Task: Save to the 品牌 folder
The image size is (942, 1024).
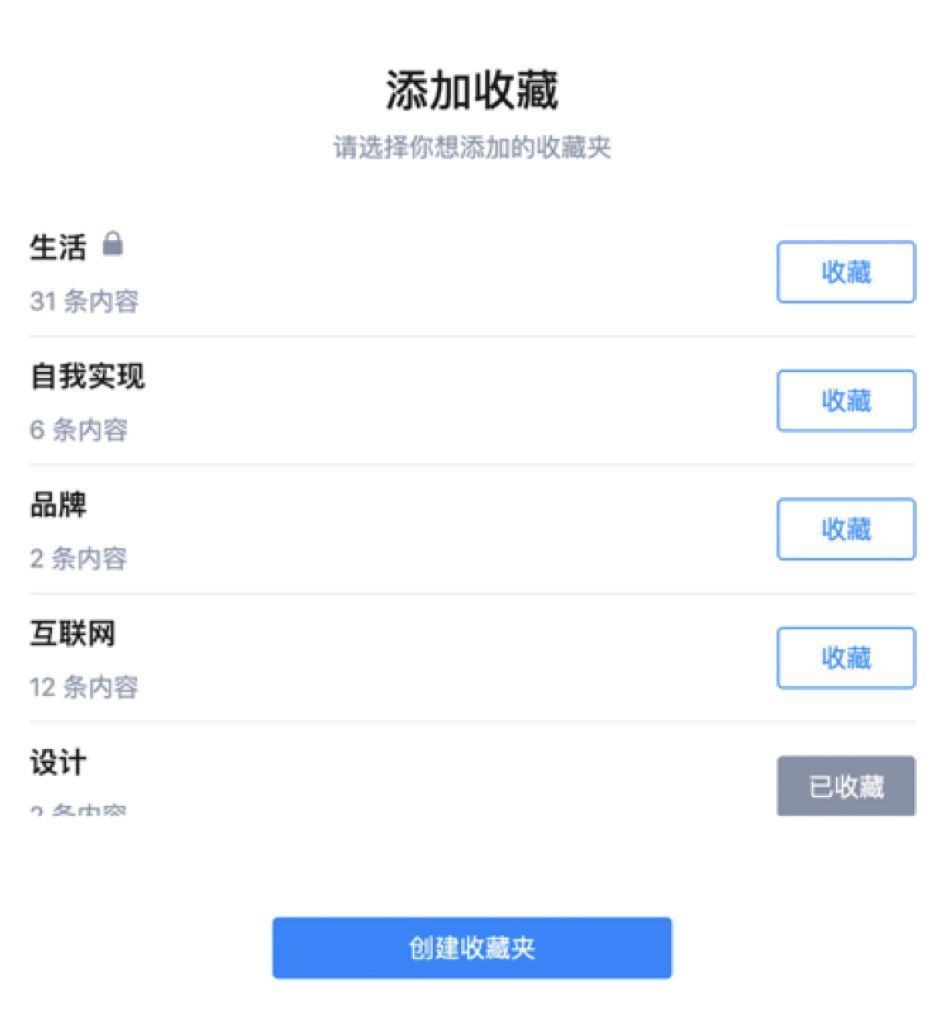Action: [845, 529]
